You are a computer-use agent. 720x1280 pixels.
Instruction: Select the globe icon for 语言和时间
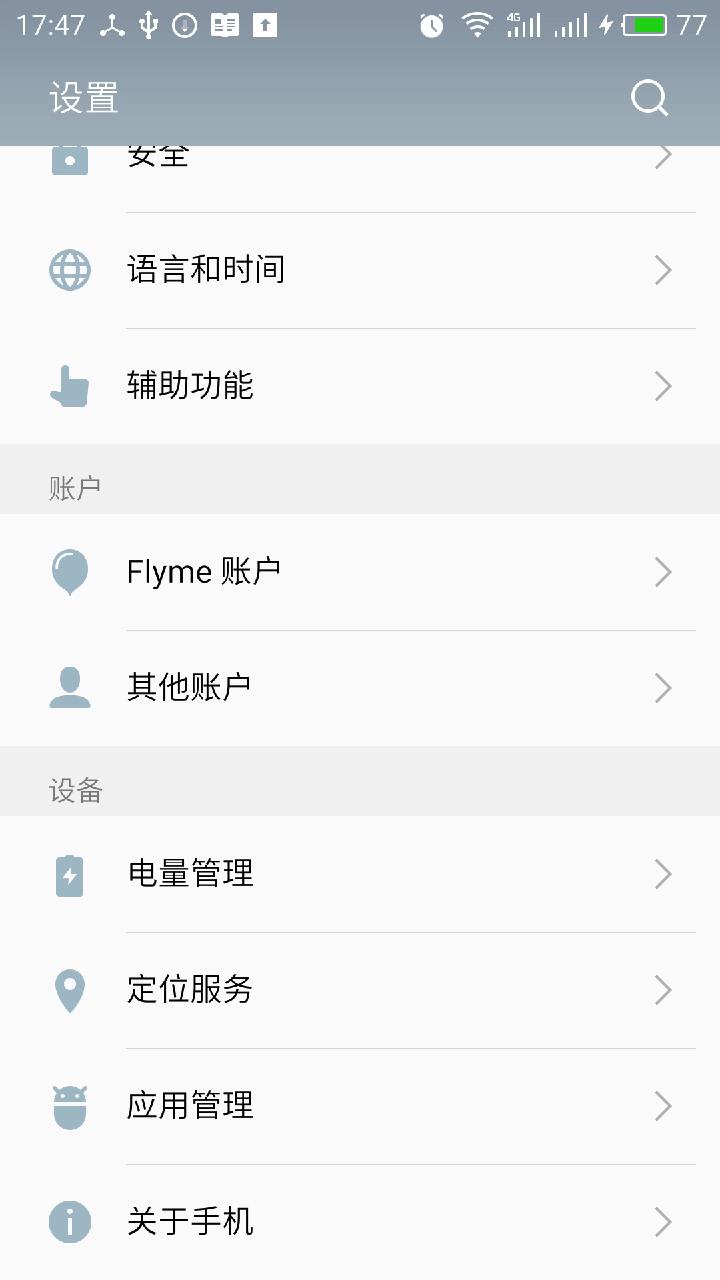point(69,269)
